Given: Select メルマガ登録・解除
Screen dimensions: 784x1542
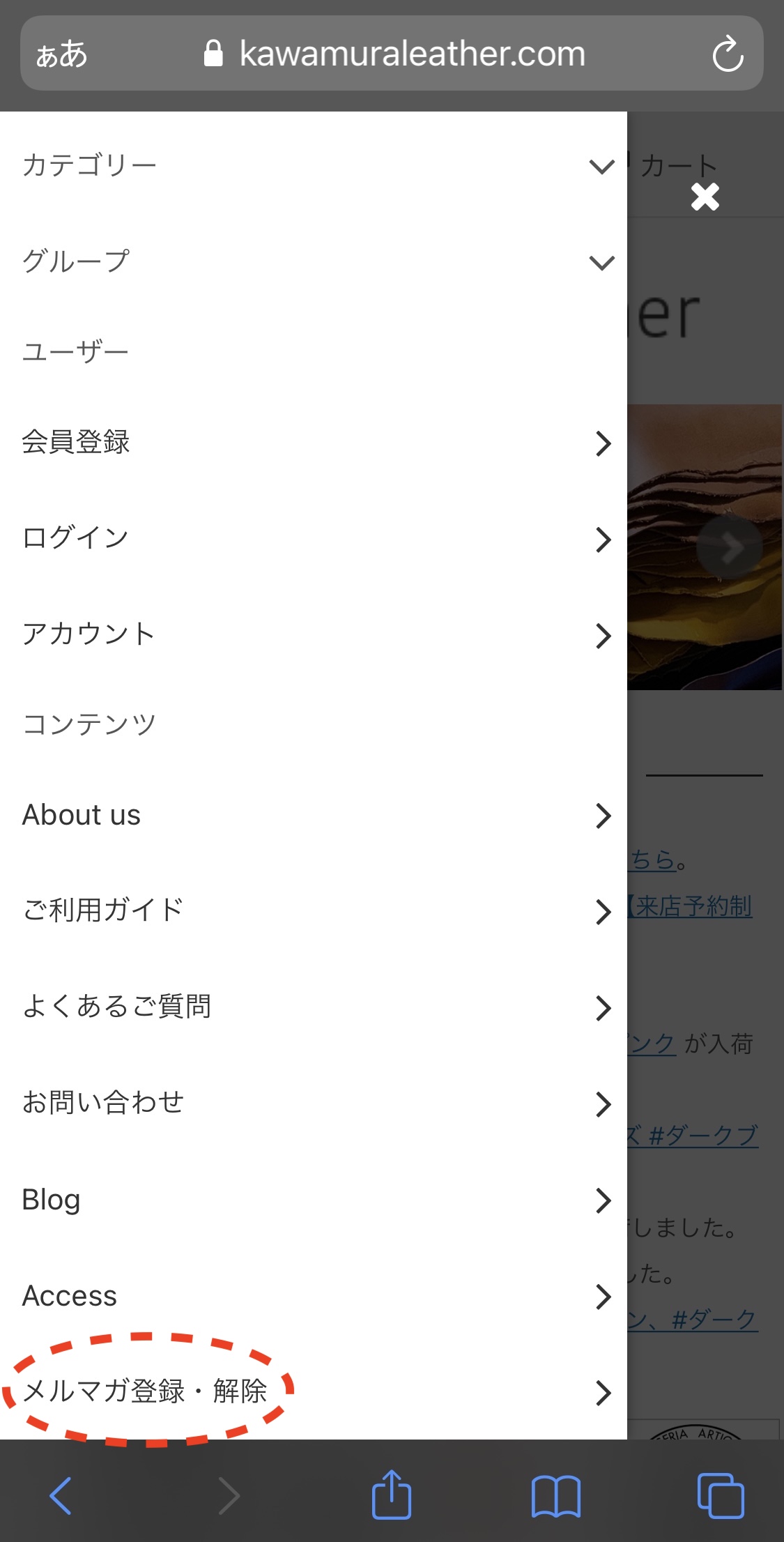Looking at the screenshot, I should tap(314, 1392).
